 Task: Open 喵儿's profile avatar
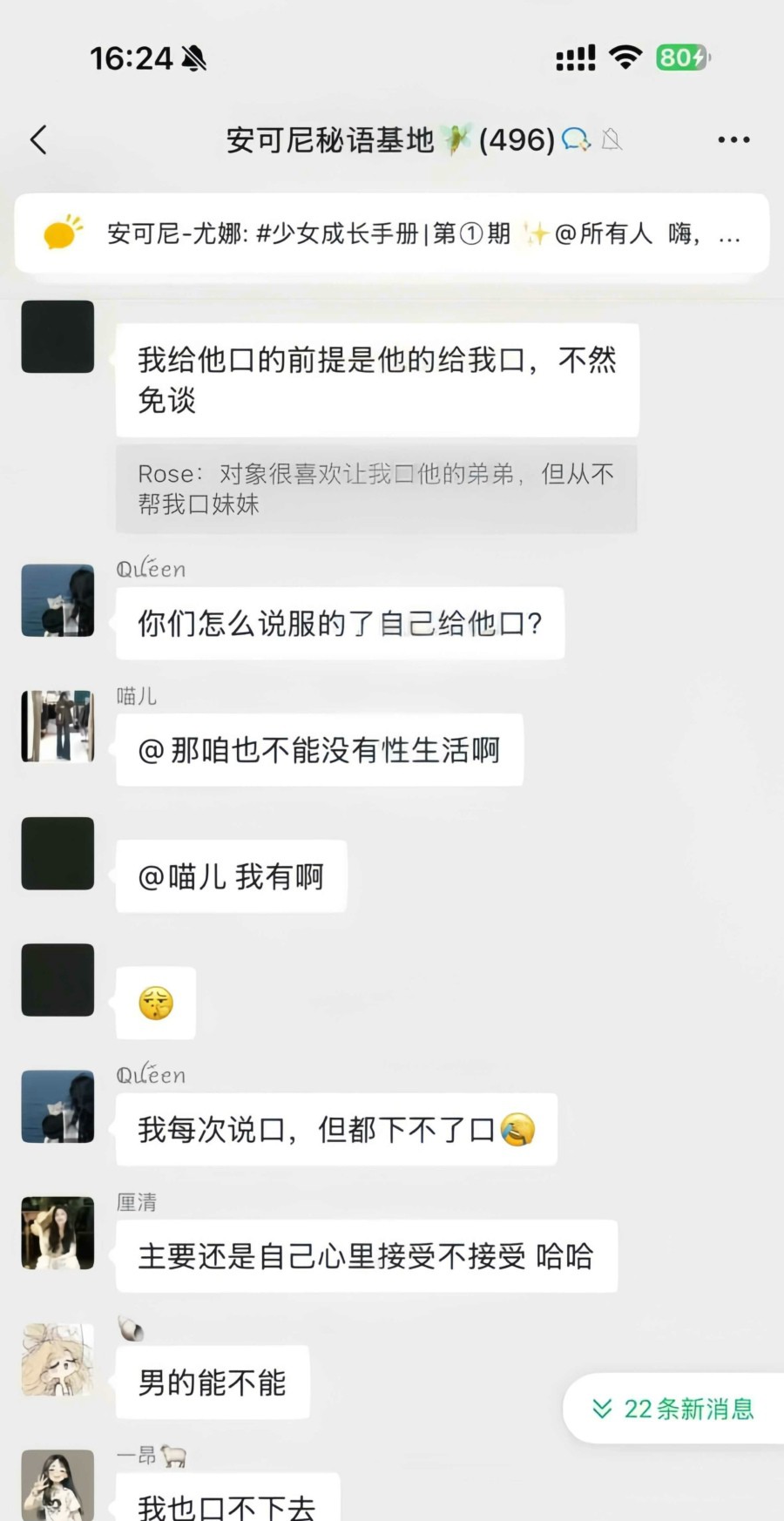coord(57,727)
